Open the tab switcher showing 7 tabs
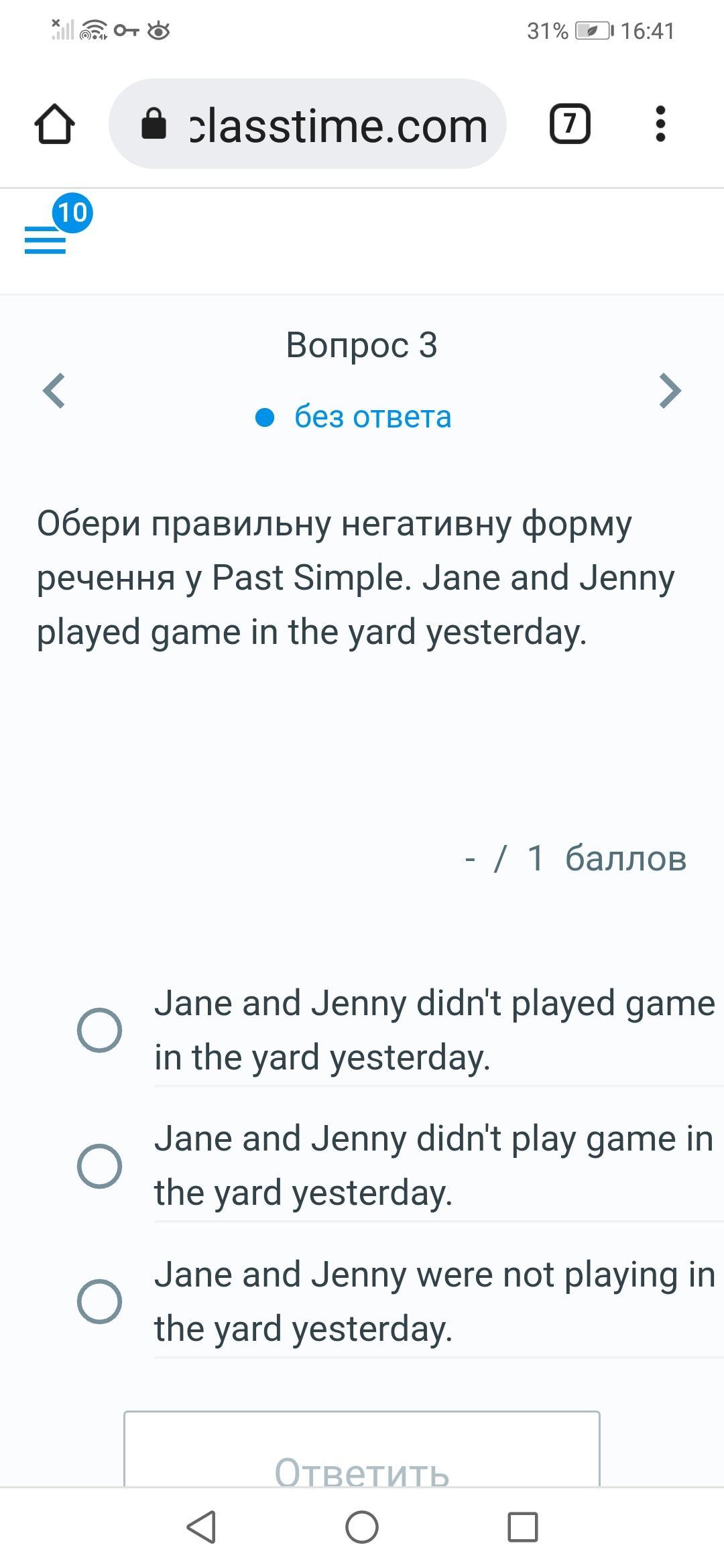The width and height of the screenshot is (724, 1568). point(570,125)
